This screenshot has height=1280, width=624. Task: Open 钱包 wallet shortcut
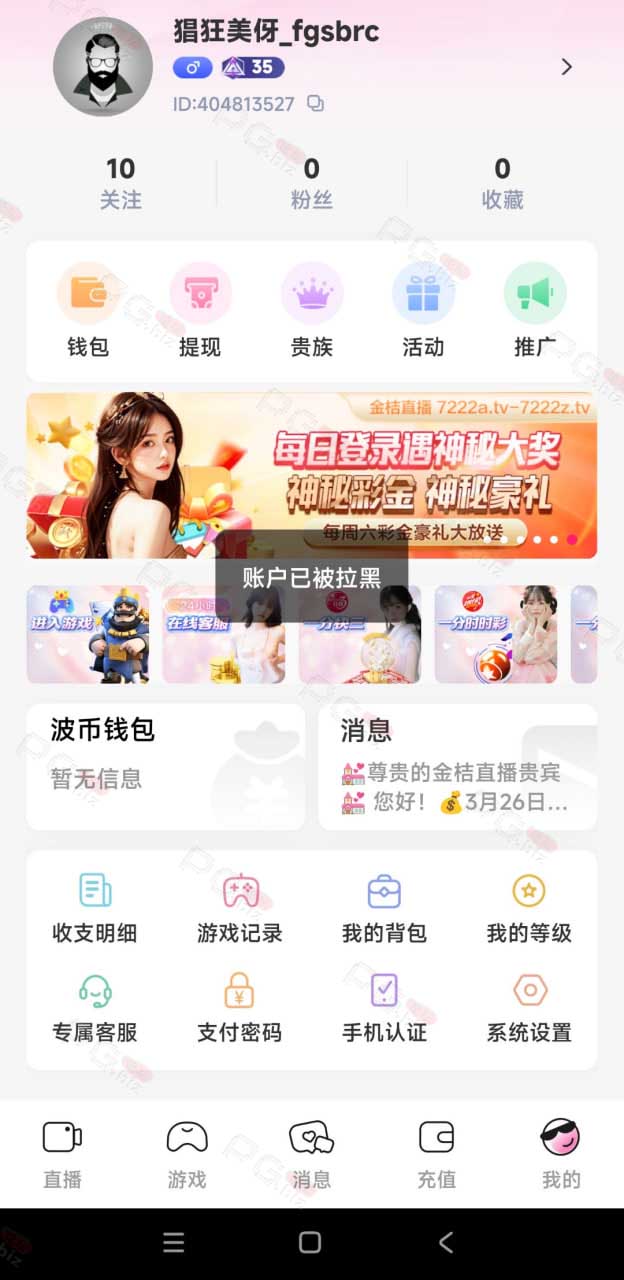click(88, 311)
